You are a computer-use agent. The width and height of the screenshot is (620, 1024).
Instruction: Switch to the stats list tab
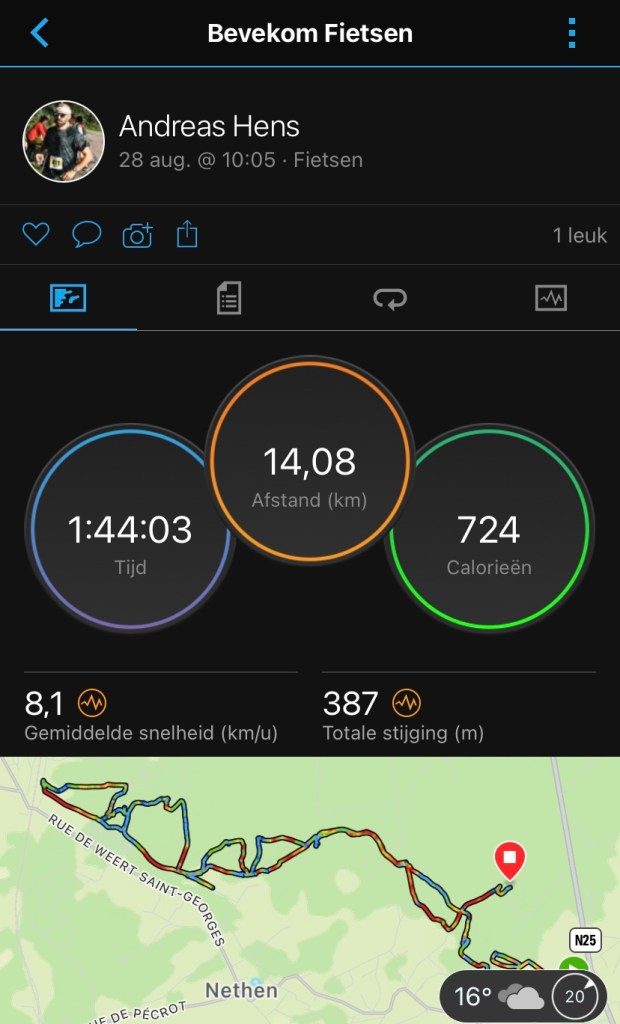pyautogui.click(x=229, y=298)
